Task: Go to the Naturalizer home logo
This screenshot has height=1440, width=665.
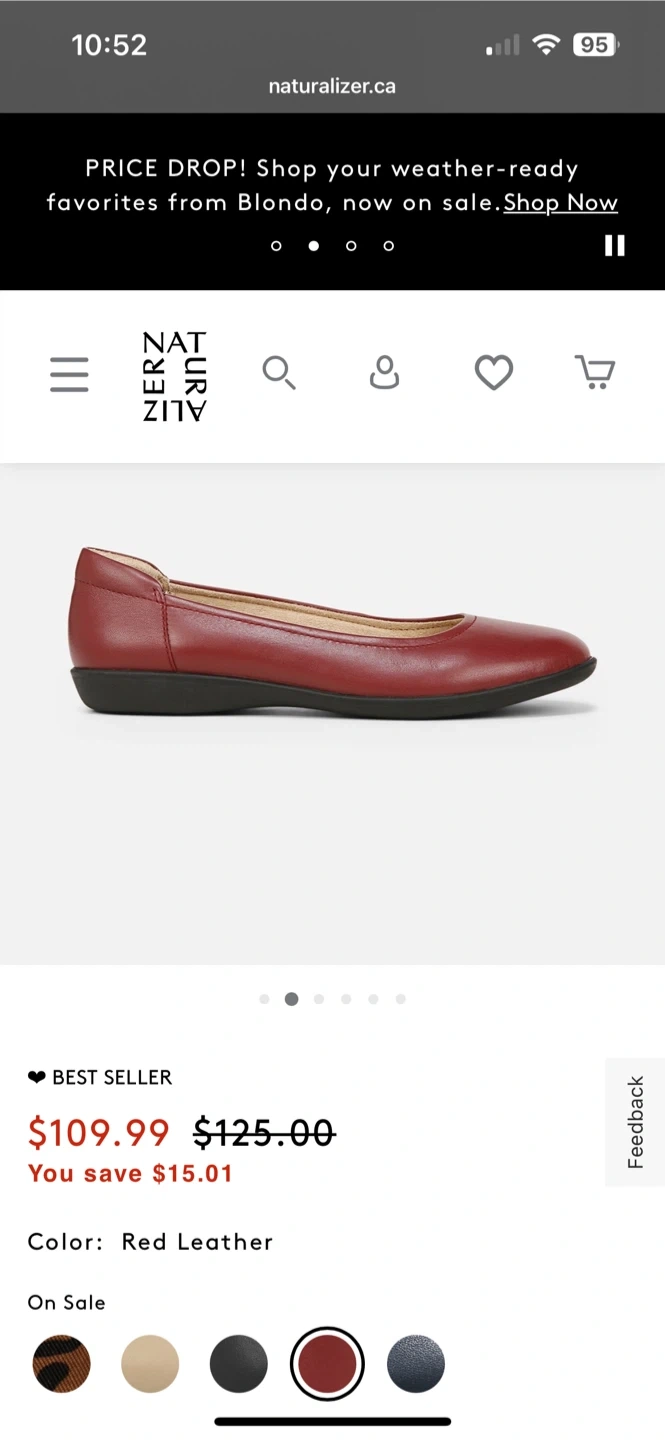Action: pos(175,376)
